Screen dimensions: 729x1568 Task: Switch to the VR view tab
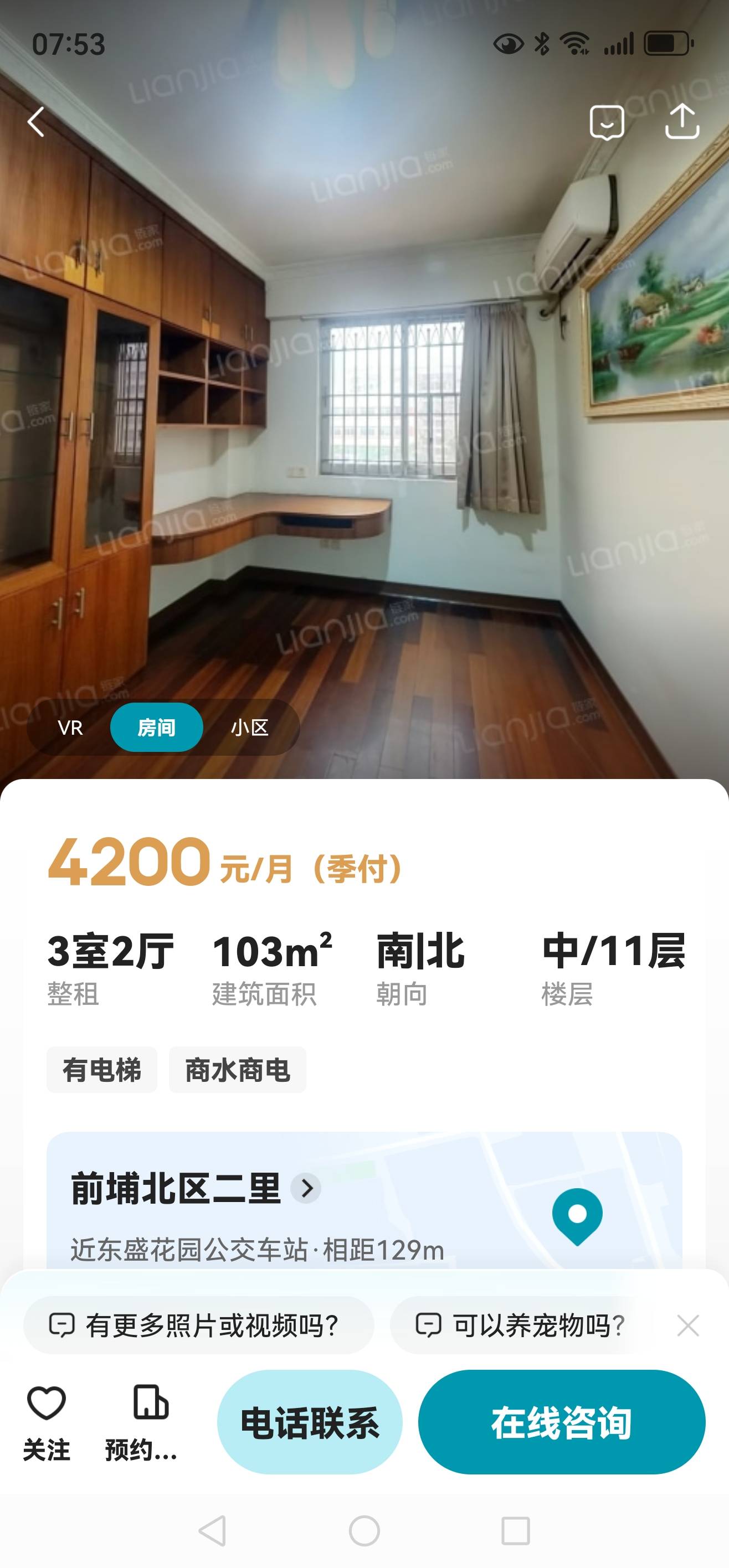coord(70,728)
